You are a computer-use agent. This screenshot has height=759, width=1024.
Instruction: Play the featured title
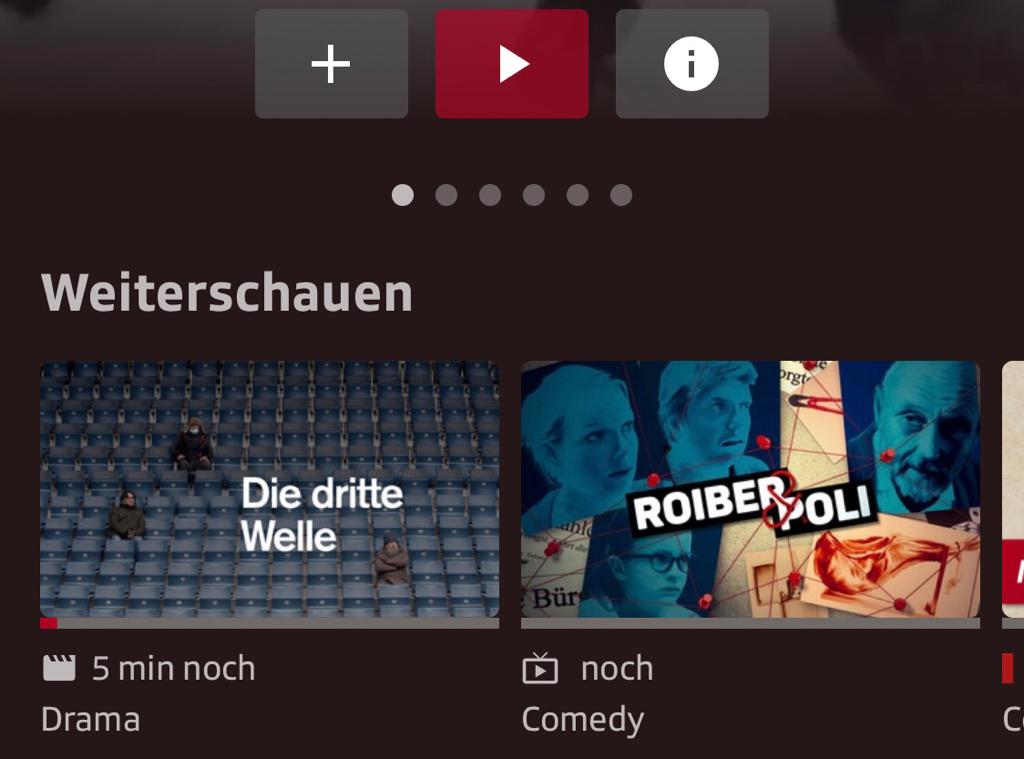tap(512, 64)
